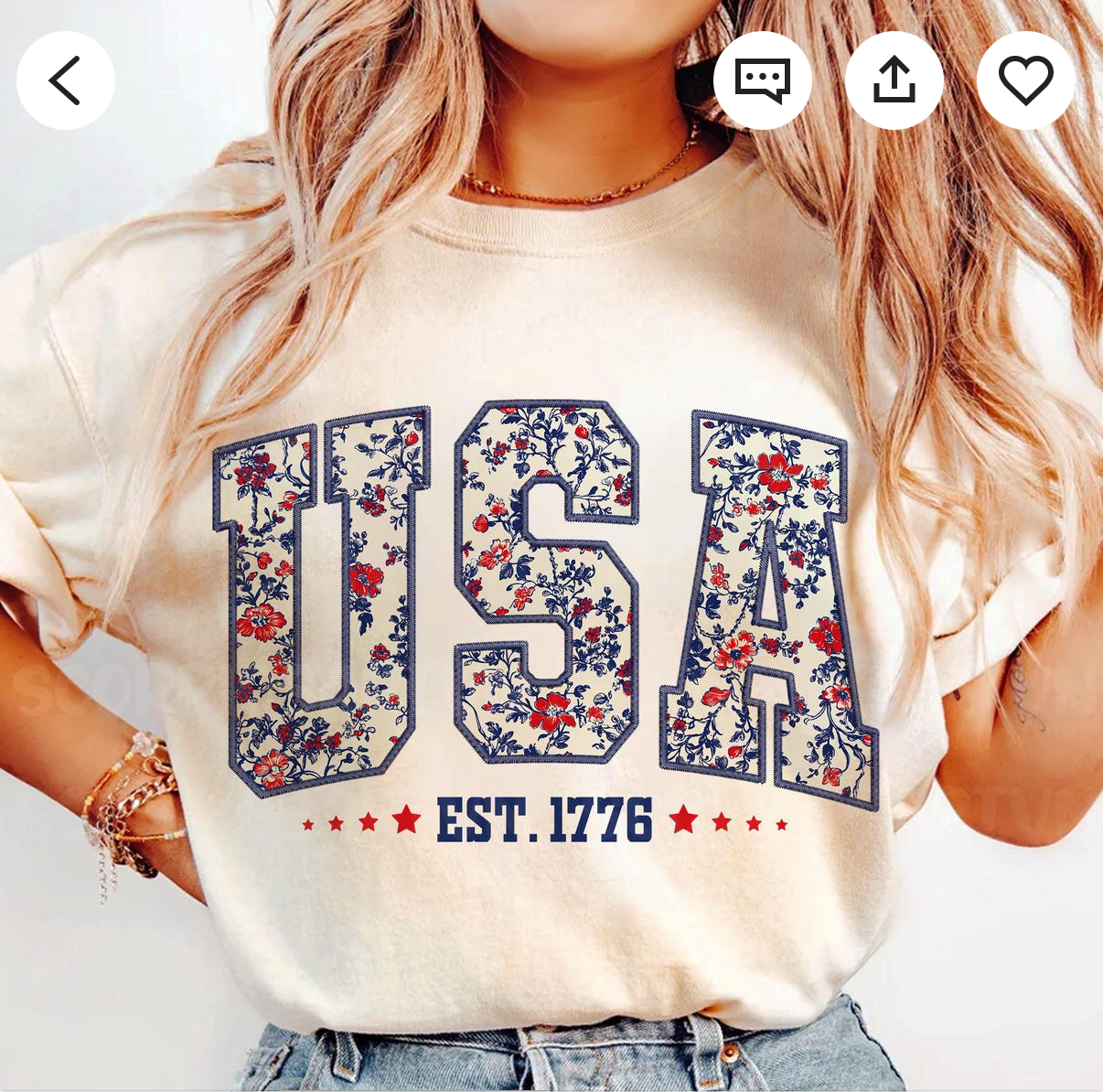Open the message seller chat icon
The height and width of the screenshot is (1092, 1103).
762,80
